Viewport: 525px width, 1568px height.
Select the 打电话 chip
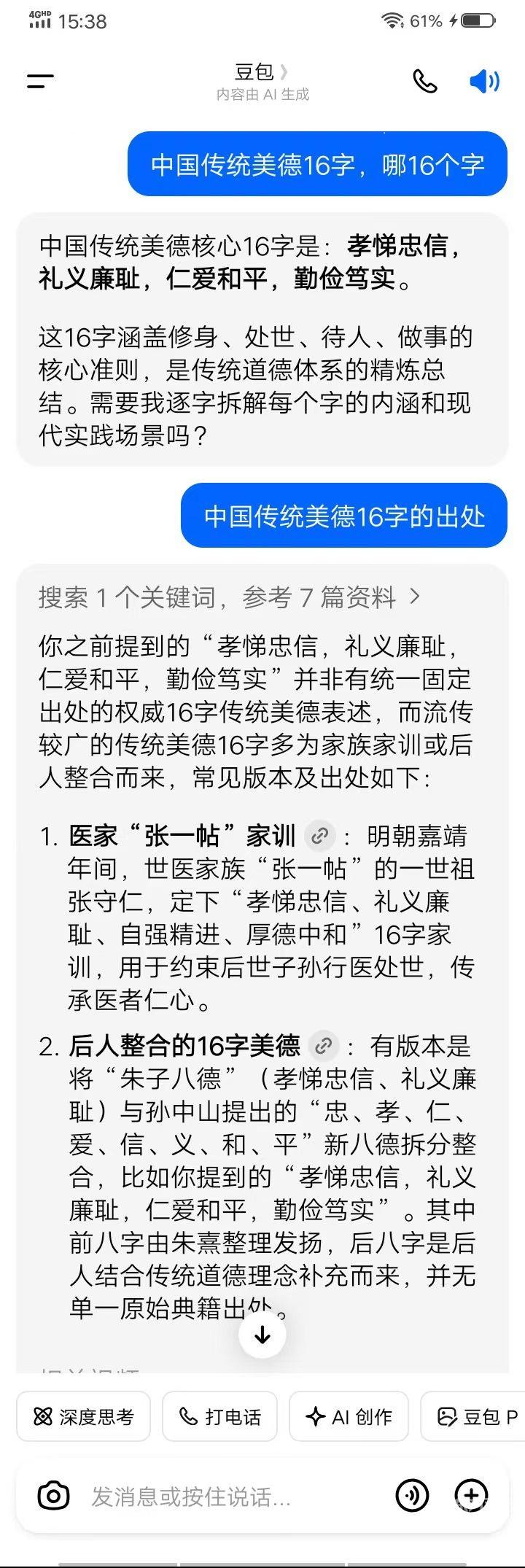[220, 1417]
